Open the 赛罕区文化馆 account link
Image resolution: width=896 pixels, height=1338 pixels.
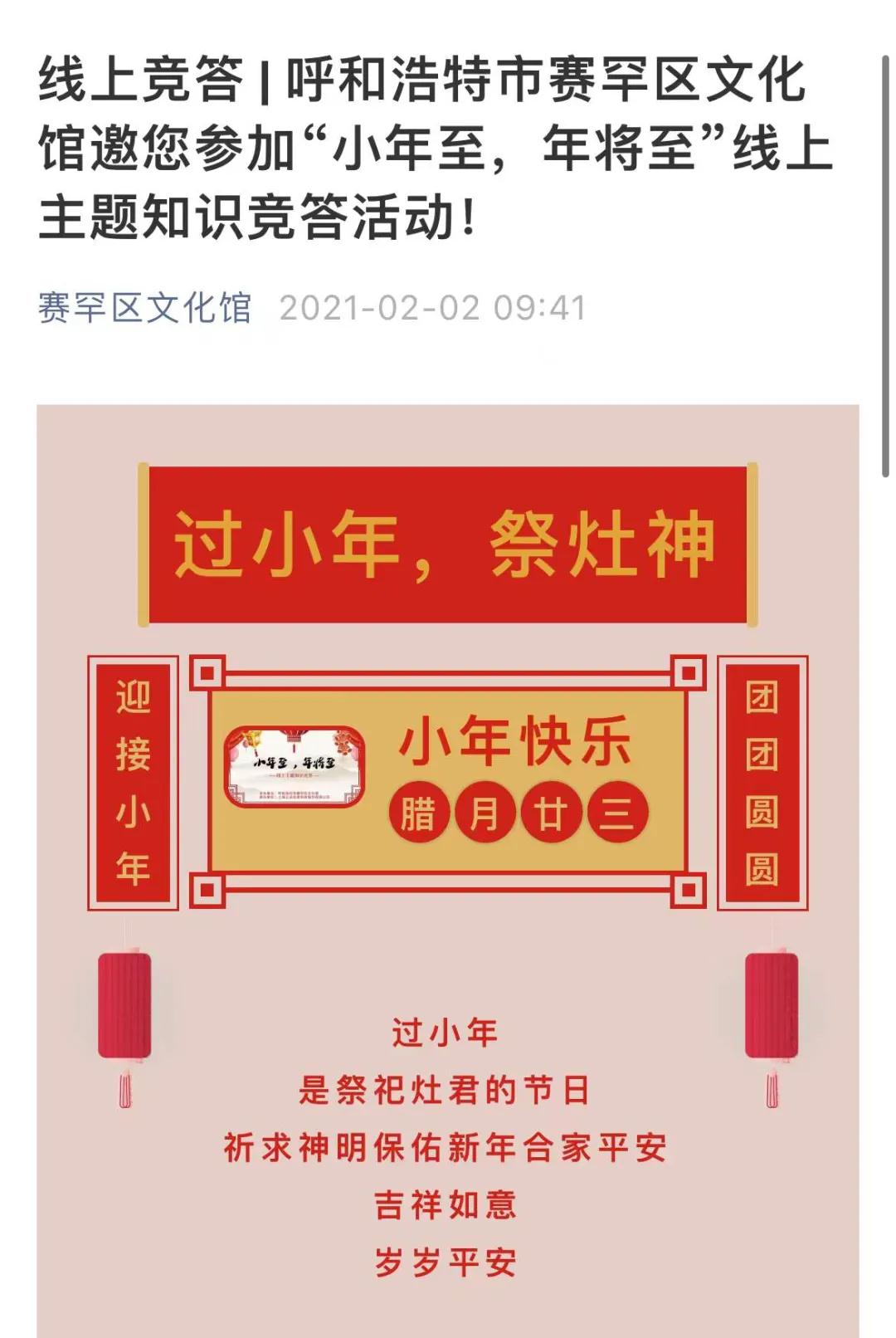[144, 308]
